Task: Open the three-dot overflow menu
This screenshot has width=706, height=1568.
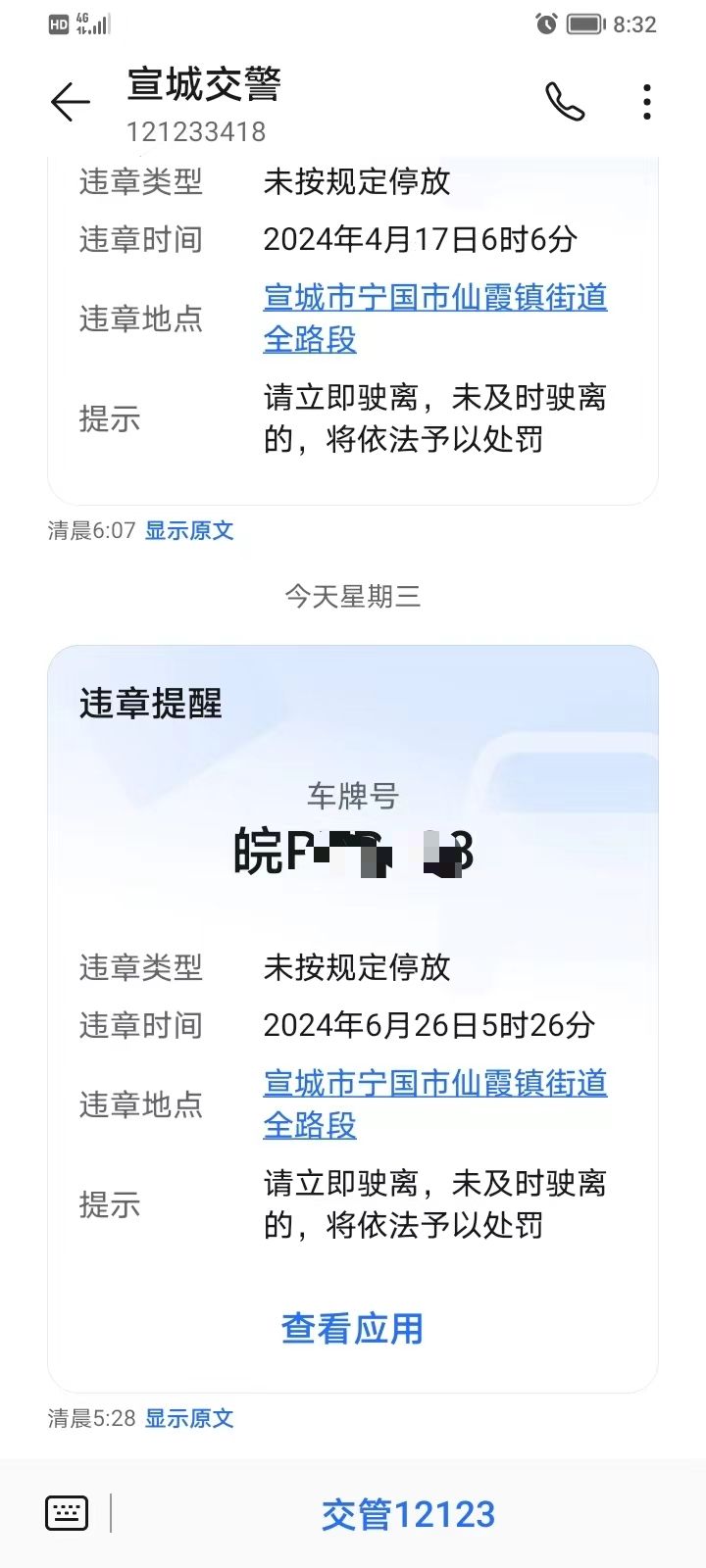Action: tap(647, 102)
